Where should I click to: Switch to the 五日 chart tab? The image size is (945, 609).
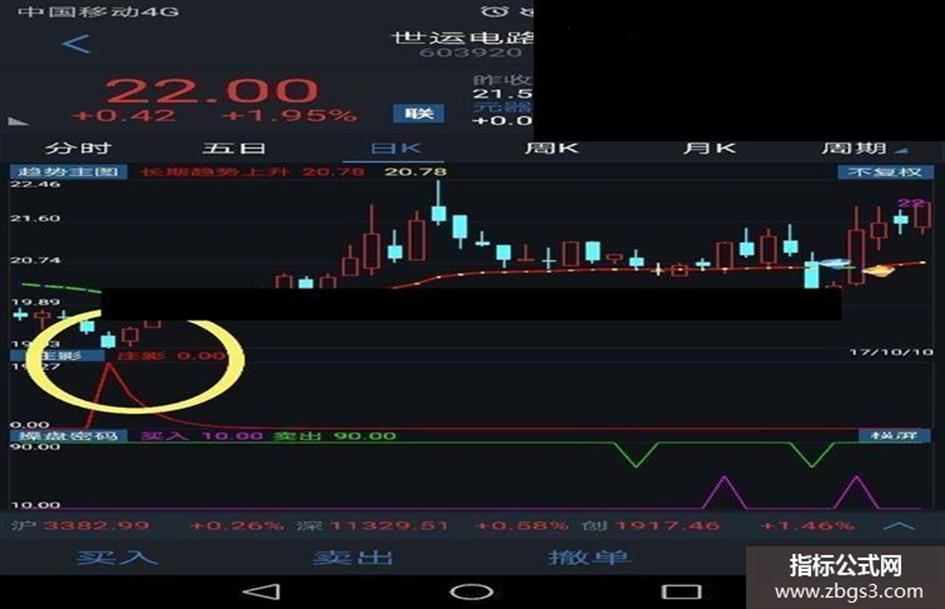[x=235, y=148]
